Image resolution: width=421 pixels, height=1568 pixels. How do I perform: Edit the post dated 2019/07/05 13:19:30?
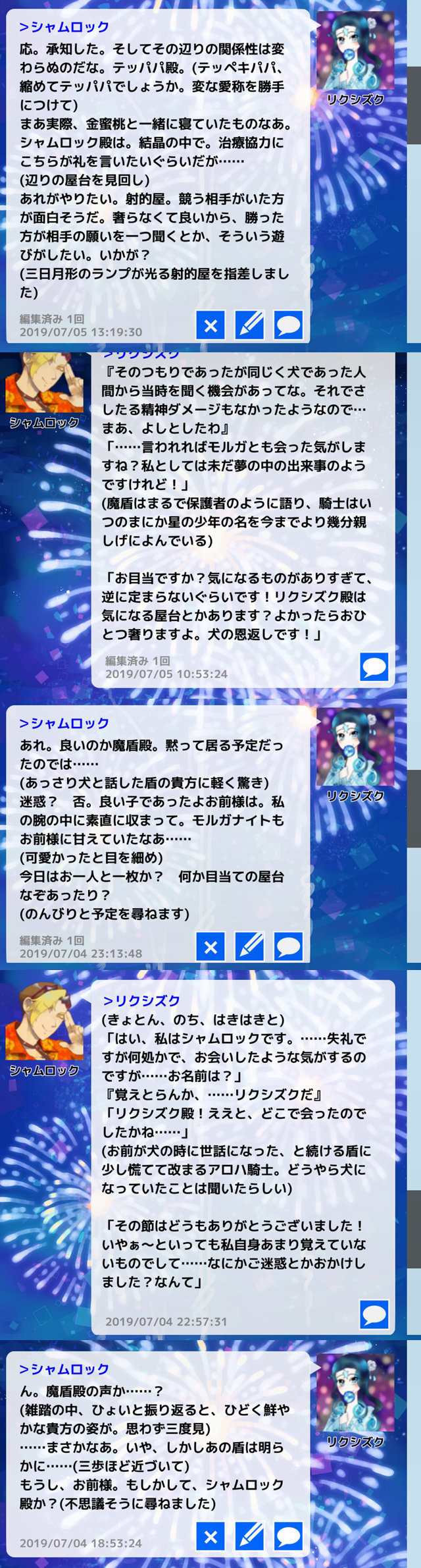pyautogui.click(x=249, y=325)
